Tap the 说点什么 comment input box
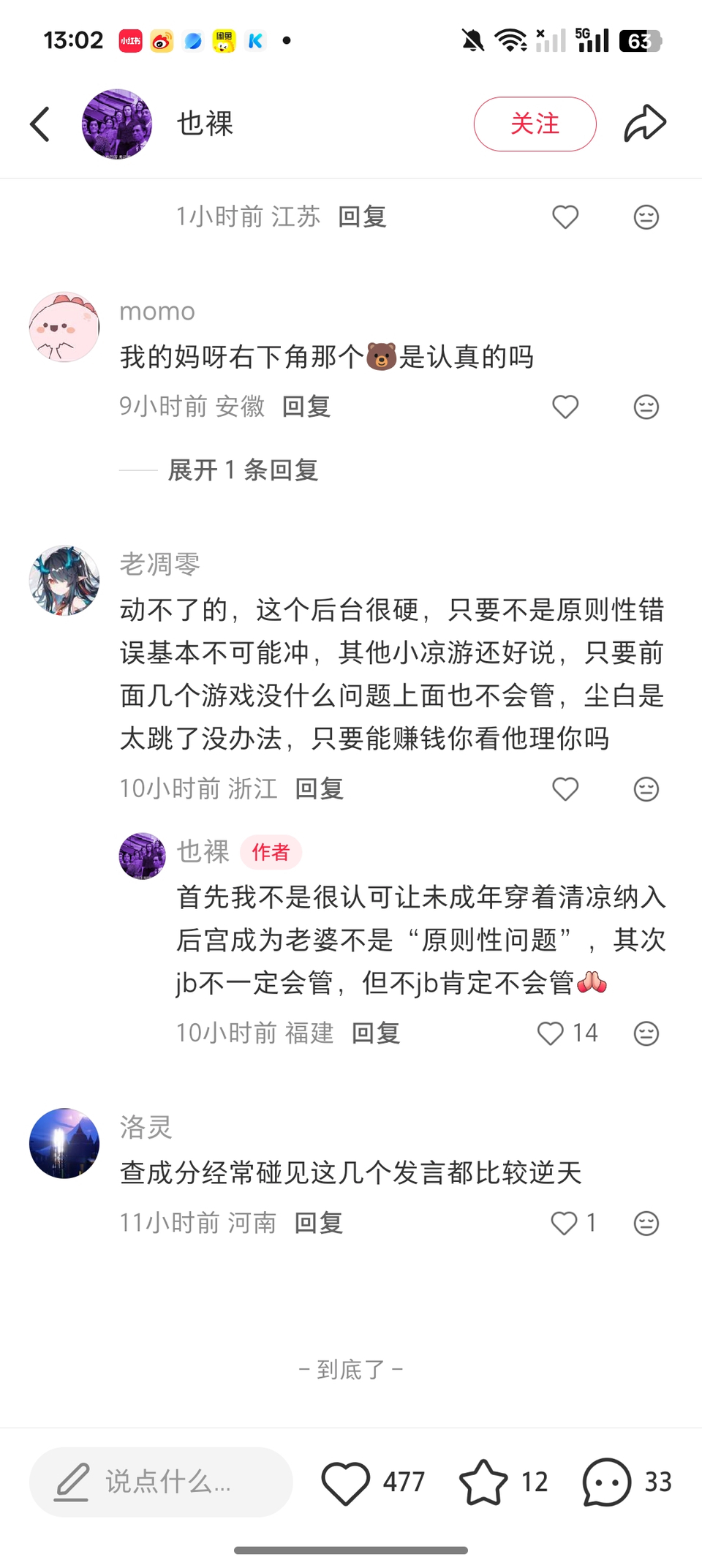 point(161,1482)
